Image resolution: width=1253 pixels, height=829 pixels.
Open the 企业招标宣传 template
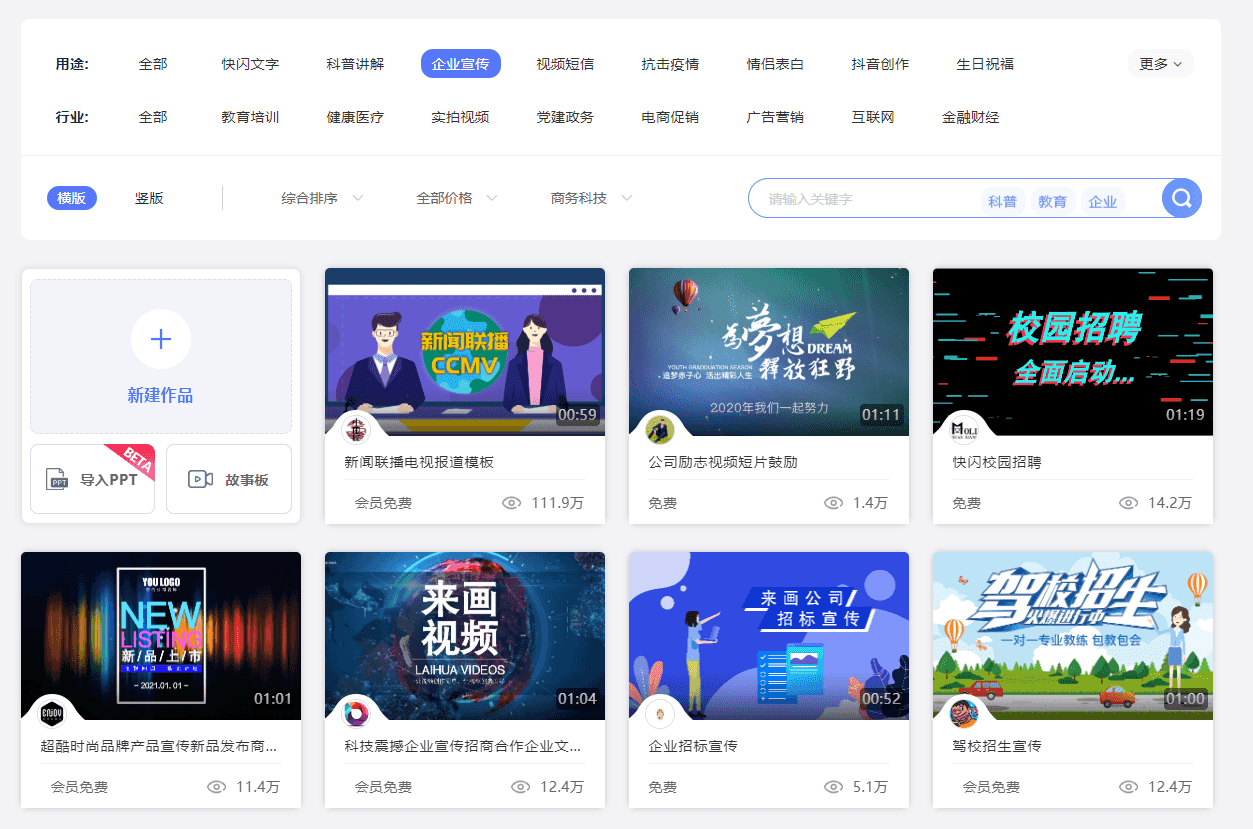[768, 636]
